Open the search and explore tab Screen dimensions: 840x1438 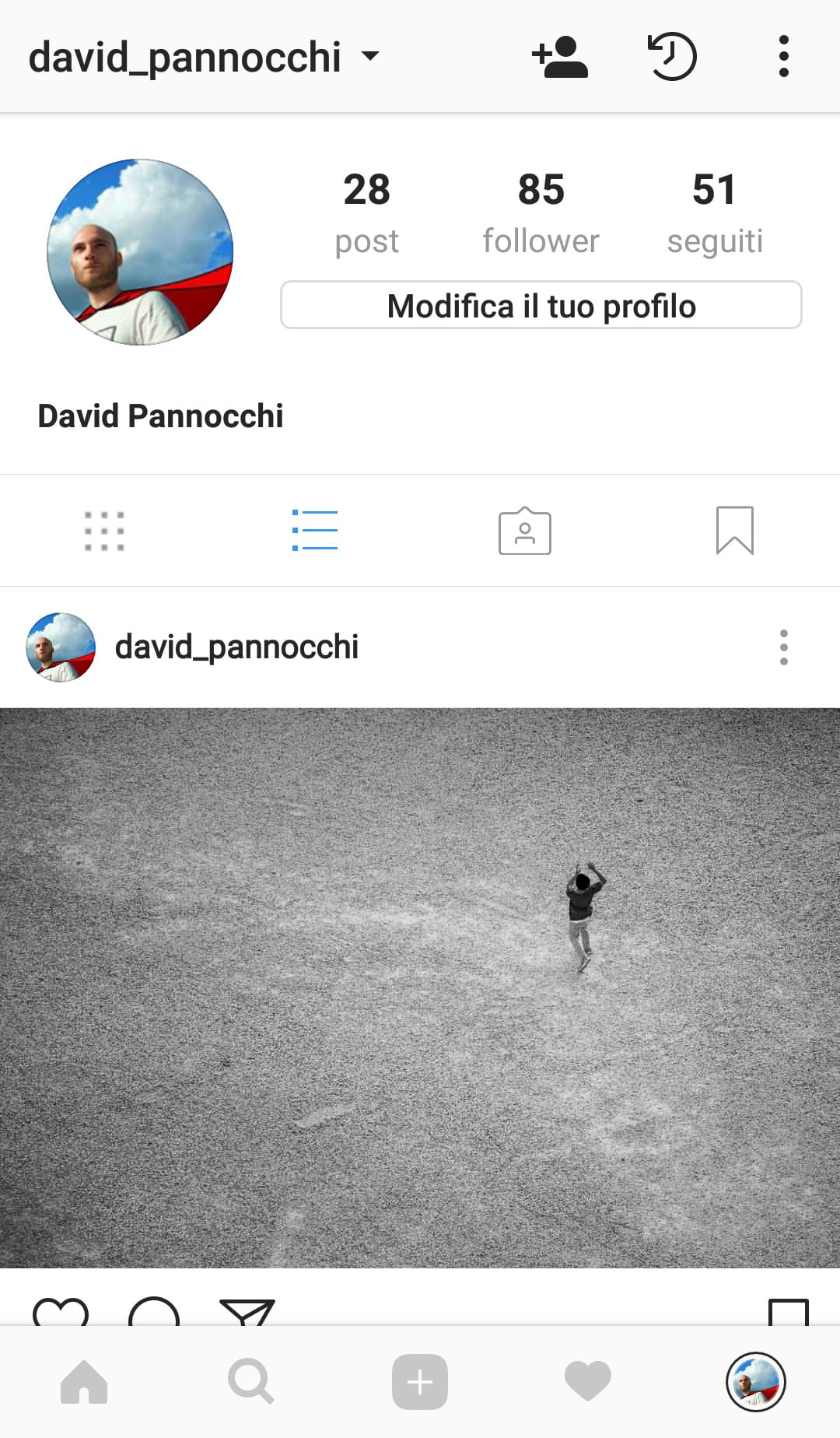pyautogui.click(x=250, y=1382)
